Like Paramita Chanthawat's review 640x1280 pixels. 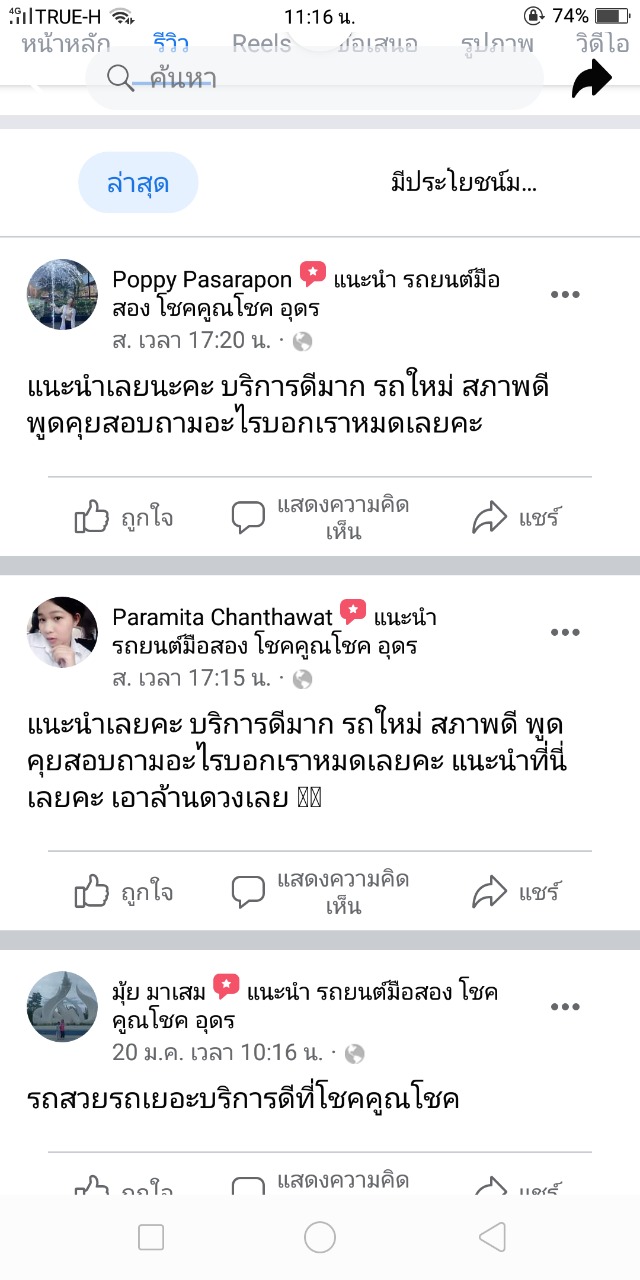(124, 892)
